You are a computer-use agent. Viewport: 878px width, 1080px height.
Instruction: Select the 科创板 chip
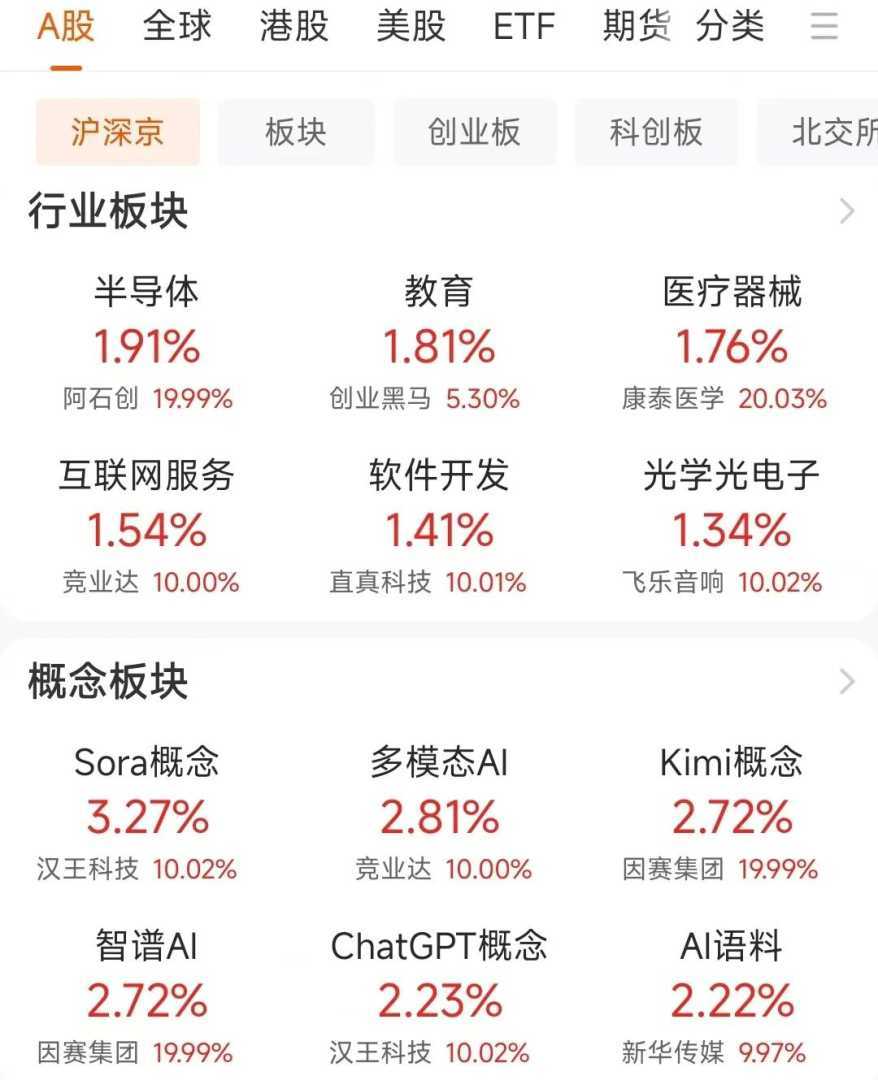[656, 132]
